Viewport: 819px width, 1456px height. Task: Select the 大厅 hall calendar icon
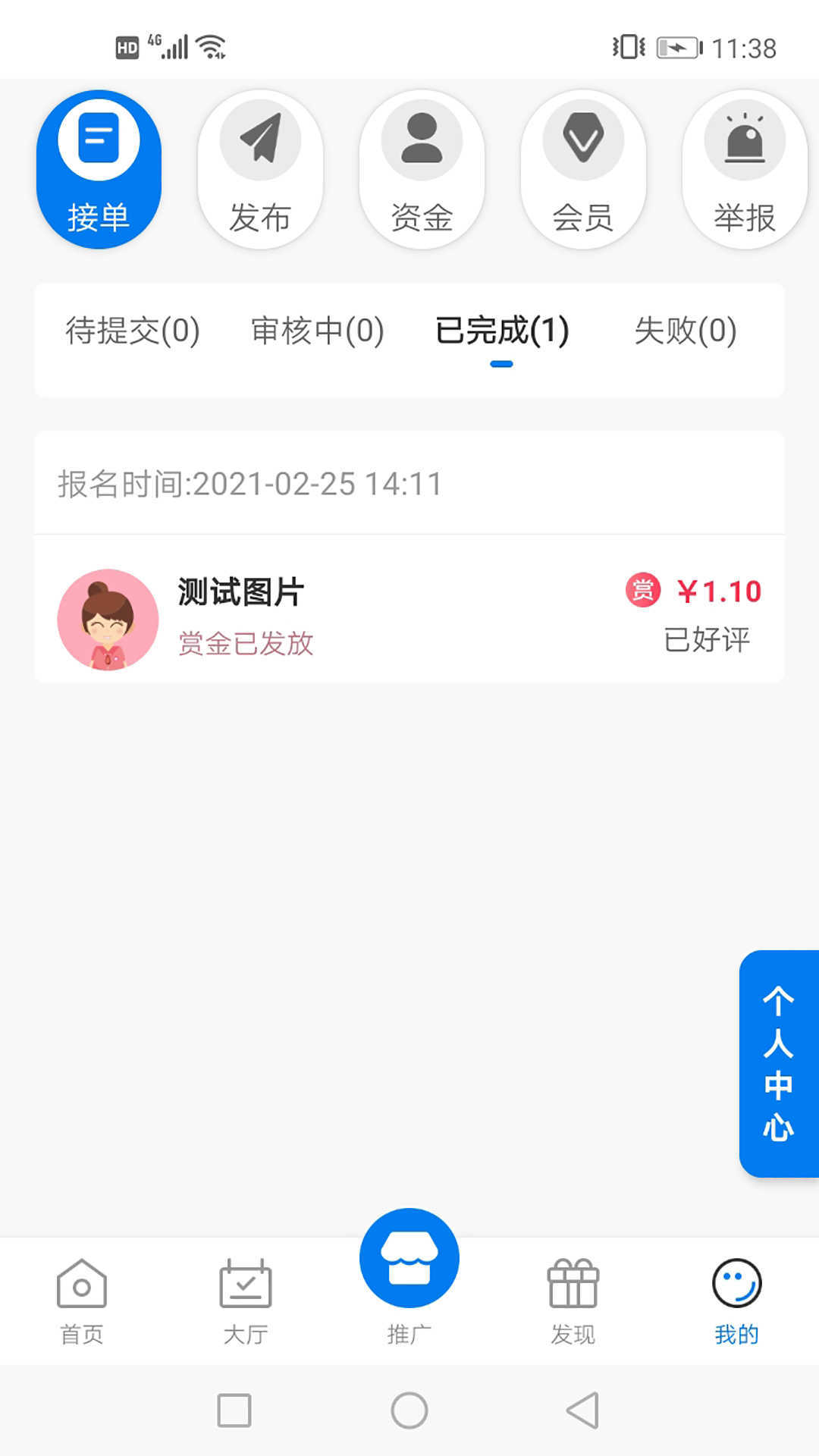coord(245,1287)
